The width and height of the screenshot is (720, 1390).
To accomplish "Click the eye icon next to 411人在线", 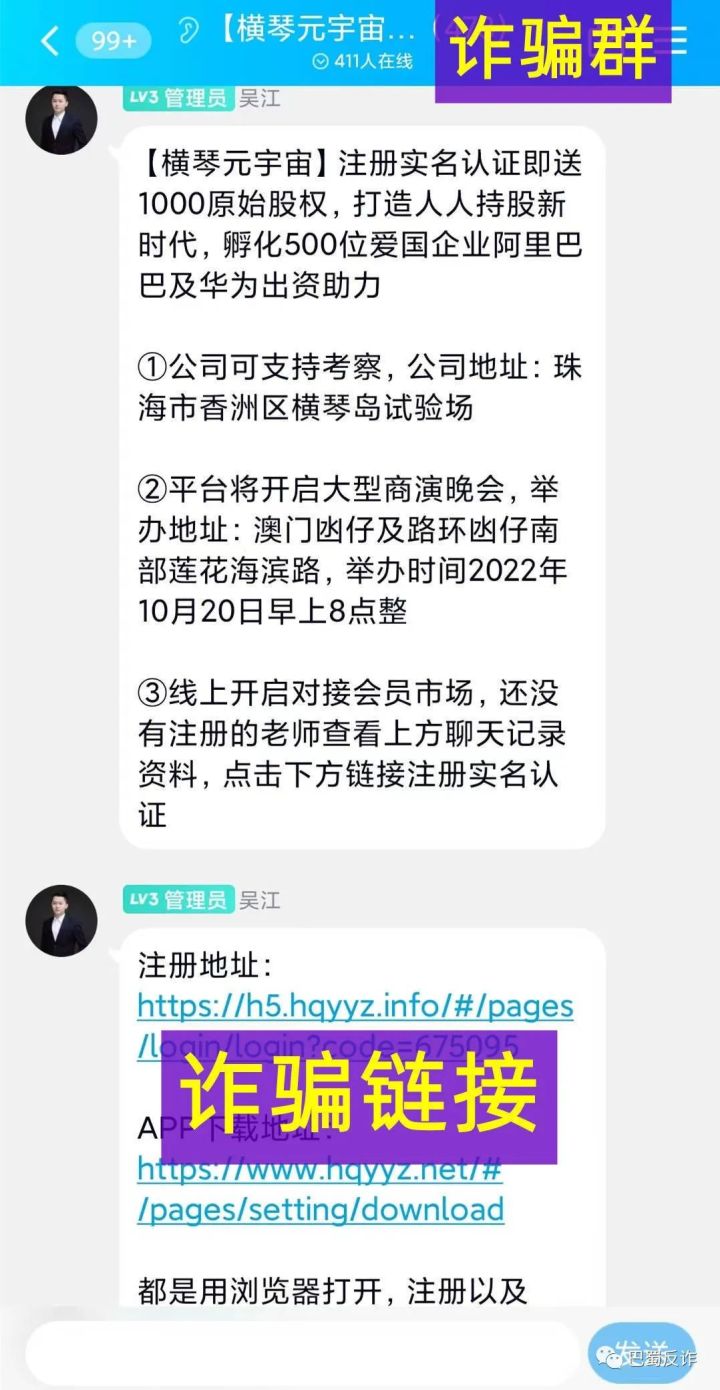I will coord(318,60).
